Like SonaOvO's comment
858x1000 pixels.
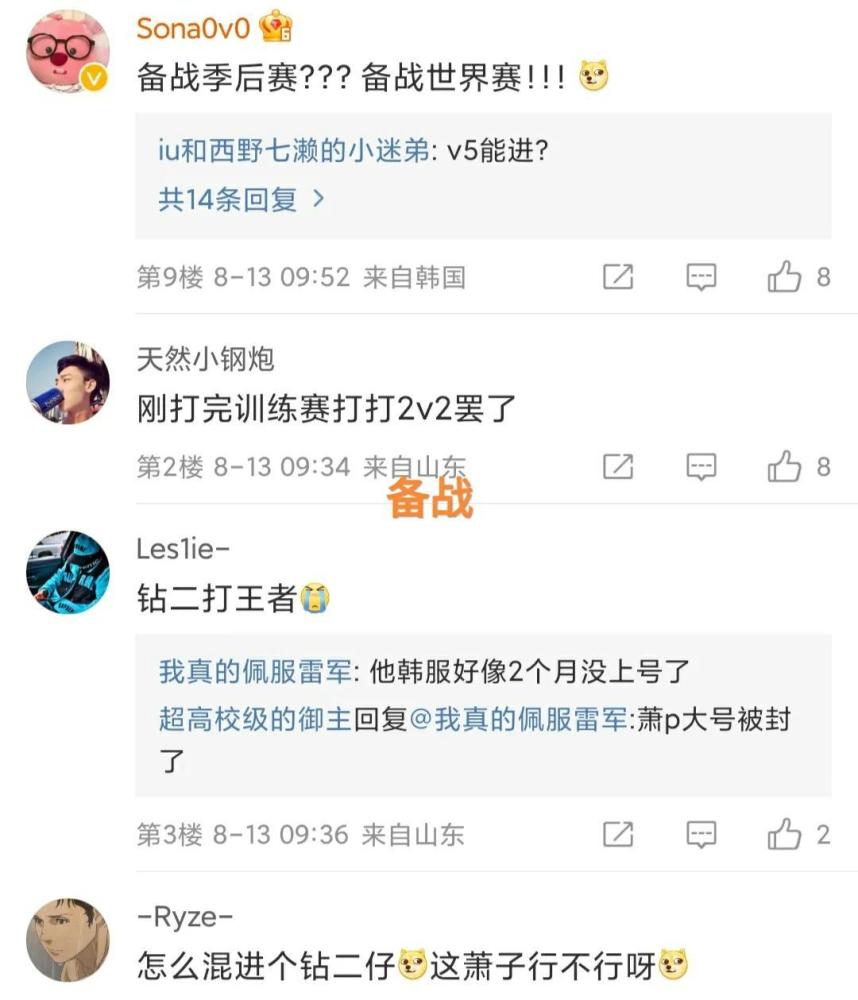pos(785,277)
